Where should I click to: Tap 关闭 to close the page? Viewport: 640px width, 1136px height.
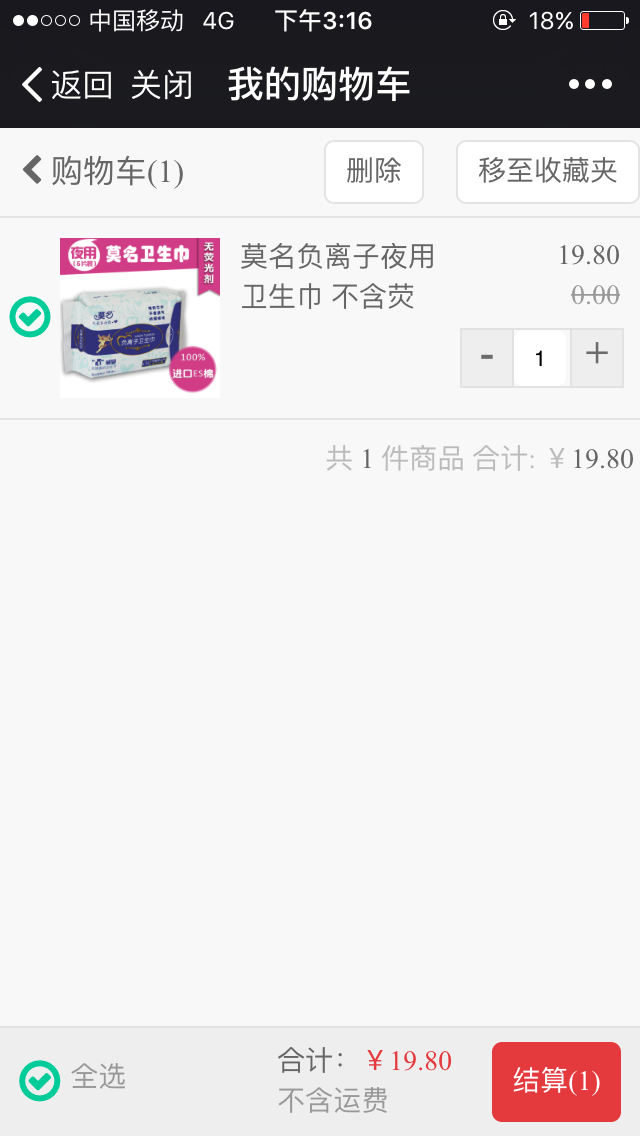[x=161, y=85]
